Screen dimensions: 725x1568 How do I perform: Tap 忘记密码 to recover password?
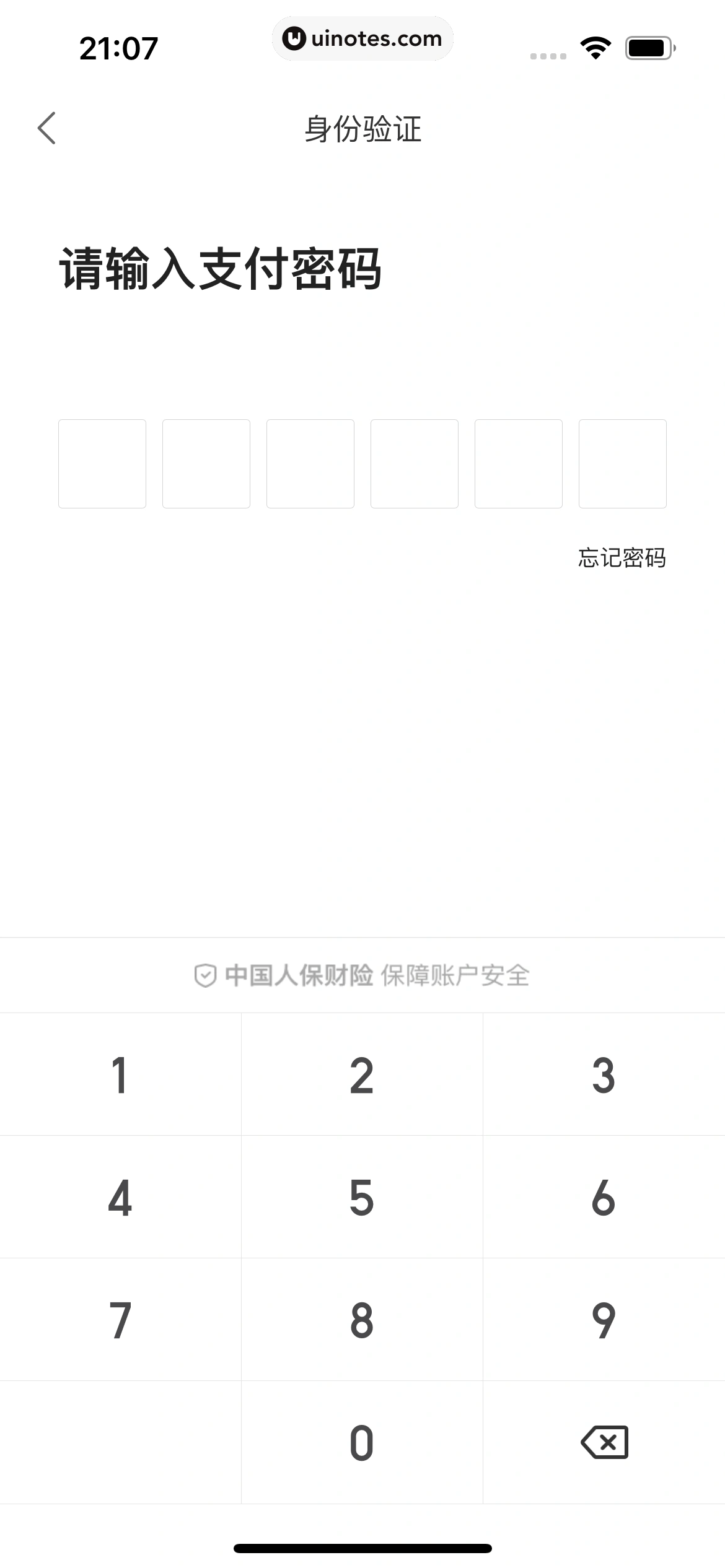622,558
